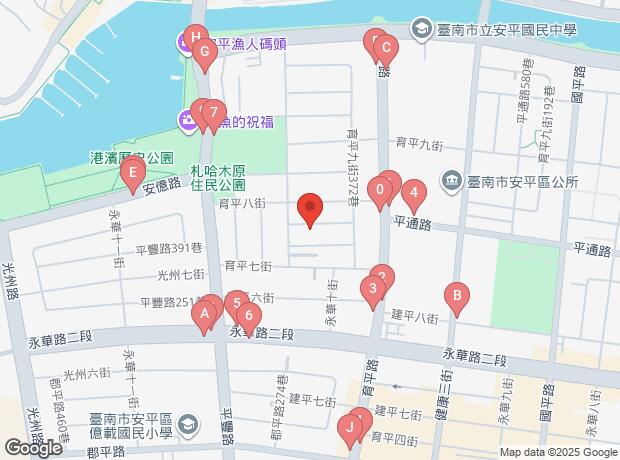
Task: Open the pin labeled 4
Action: pyautogui.click(x=413, y=193)
